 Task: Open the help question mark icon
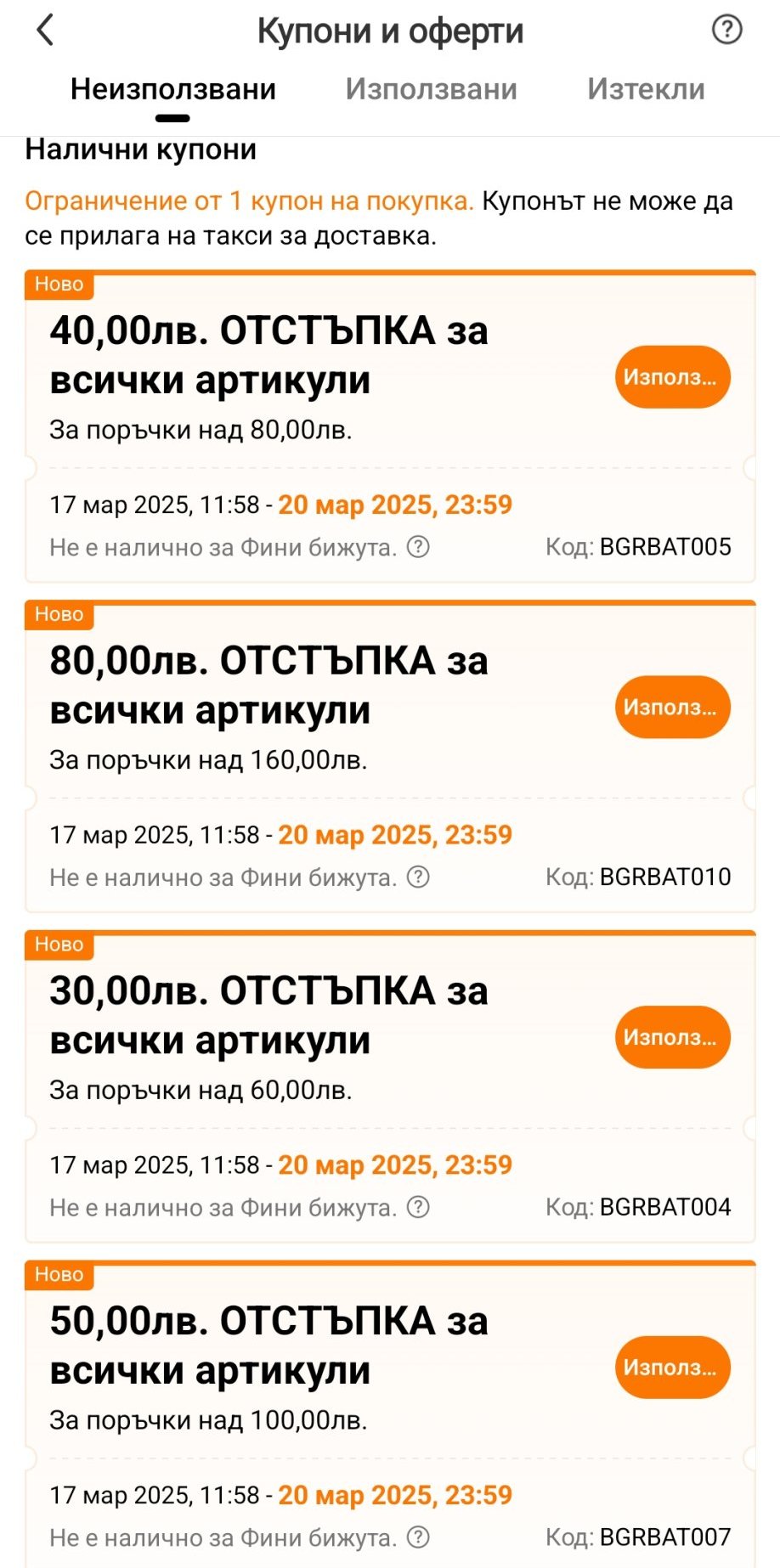[726, 30]
